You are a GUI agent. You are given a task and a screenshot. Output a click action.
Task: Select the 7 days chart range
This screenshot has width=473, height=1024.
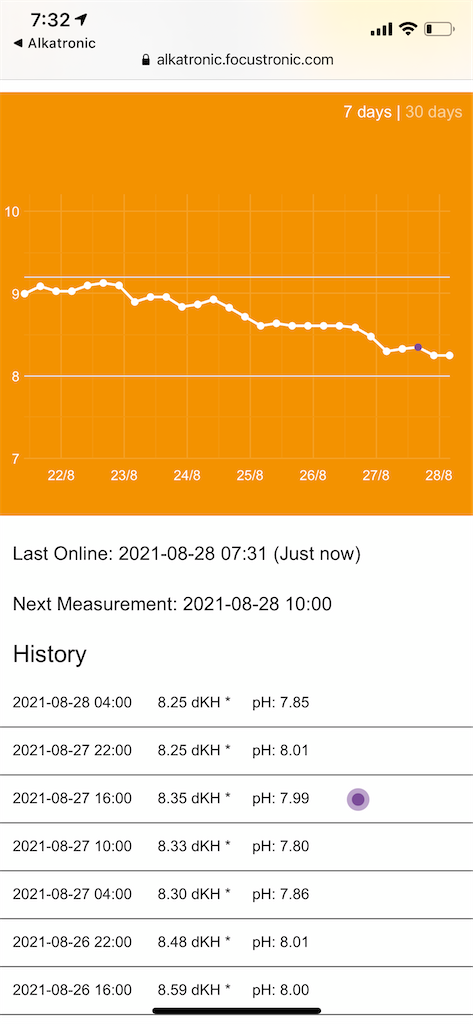pos(367,112)
